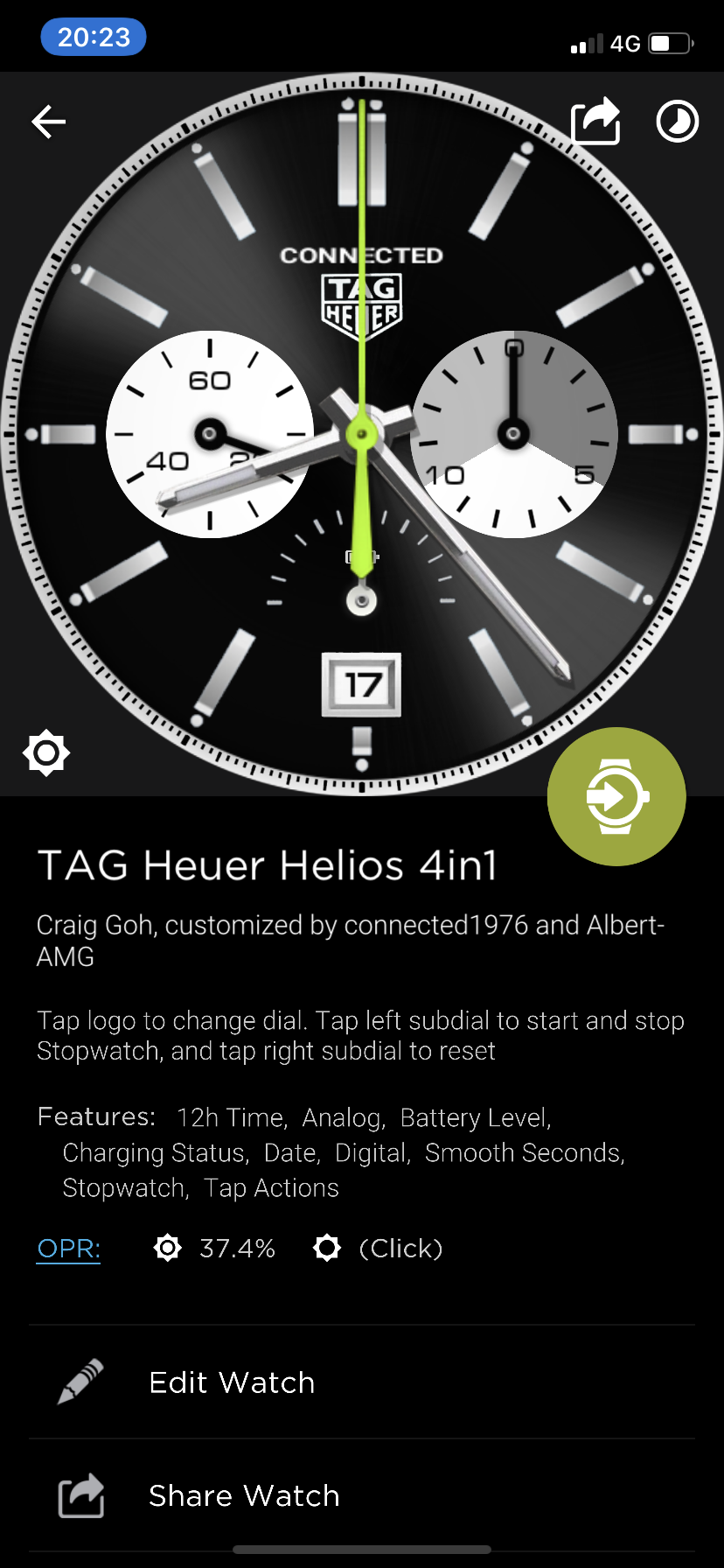Go back using the arrow icon

(x=49, y=122)
